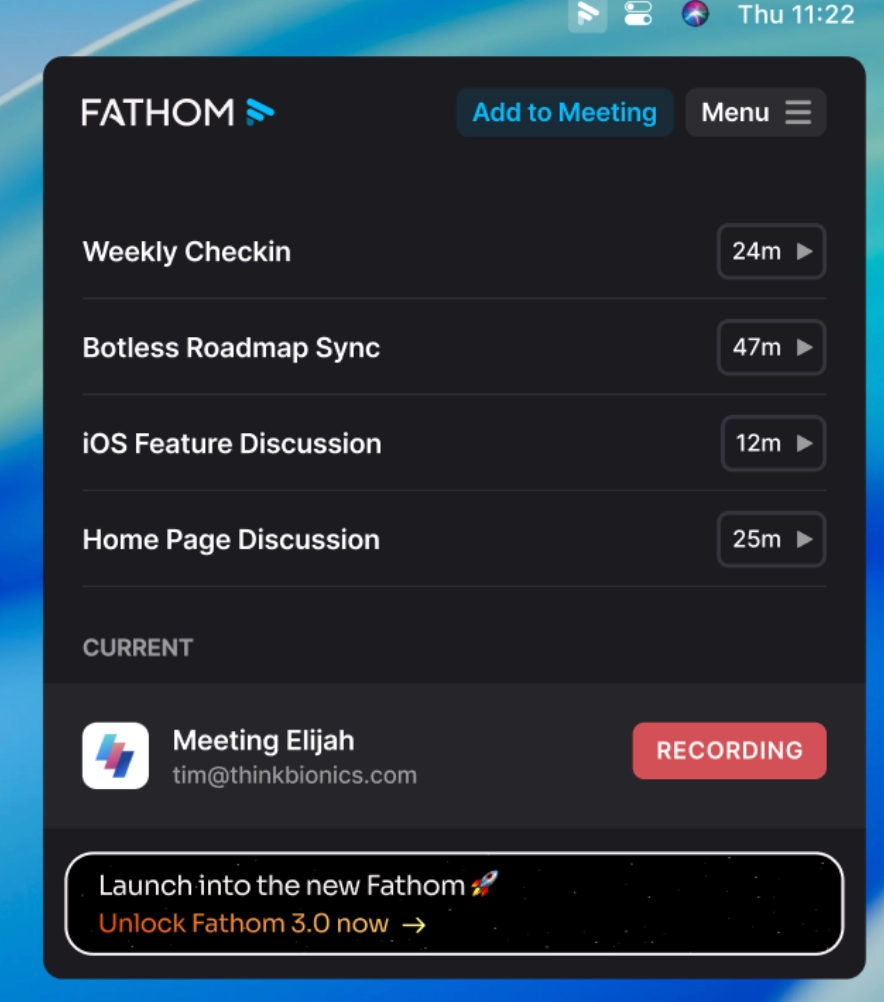Open the iOS Feature Discussion row
The width and height of the screenshot is (884, 1002).
tap(231, 443)
